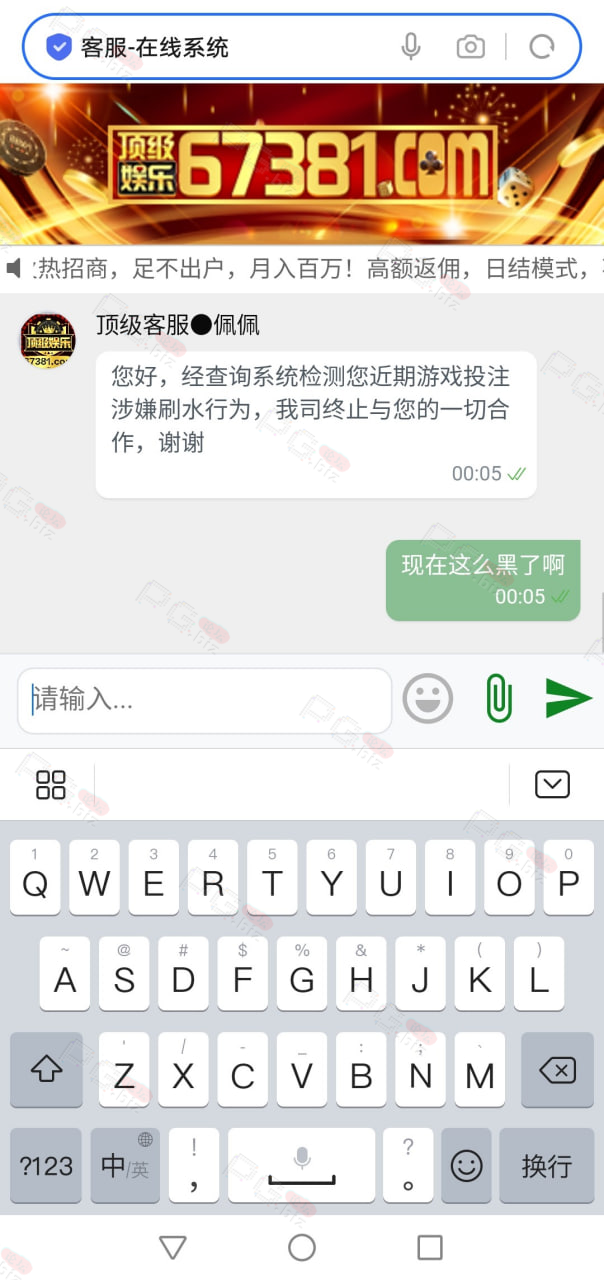Switch keyboard language with the 中/英 key
This screenshot has height=1280, width=604.
click(125, 1166)
